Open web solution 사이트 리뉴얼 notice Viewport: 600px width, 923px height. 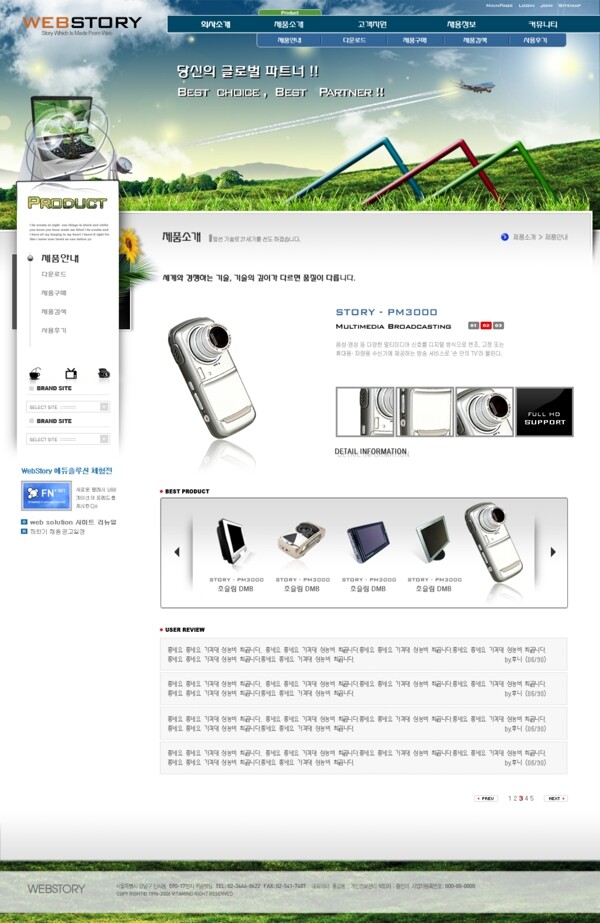(x=72, y=522)
